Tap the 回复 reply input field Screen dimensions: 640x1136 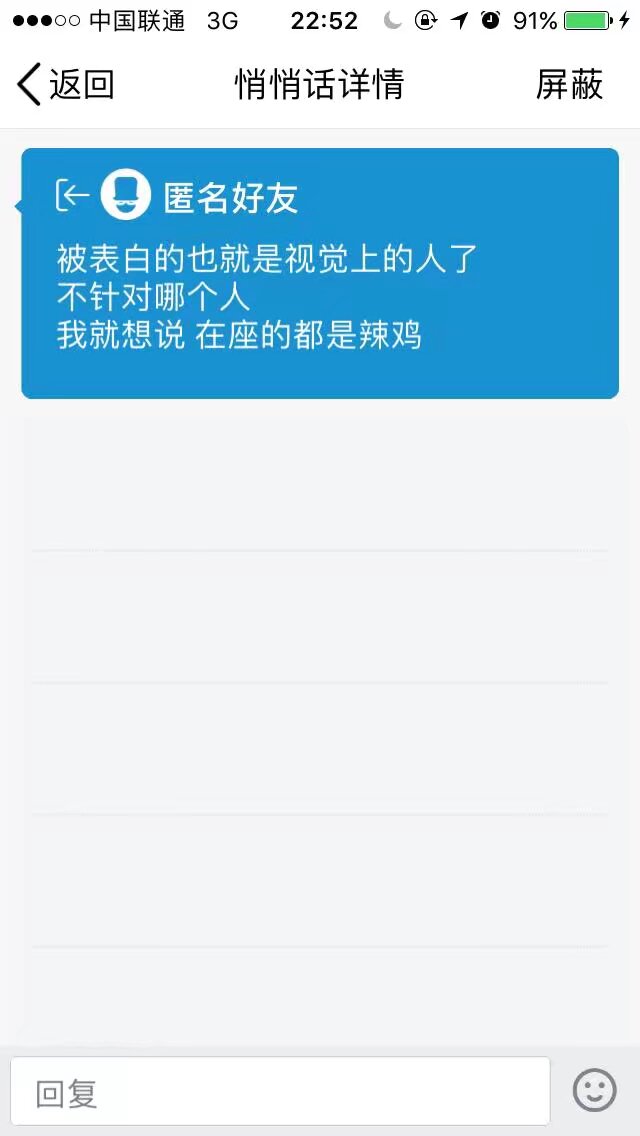click(280, 1091)
